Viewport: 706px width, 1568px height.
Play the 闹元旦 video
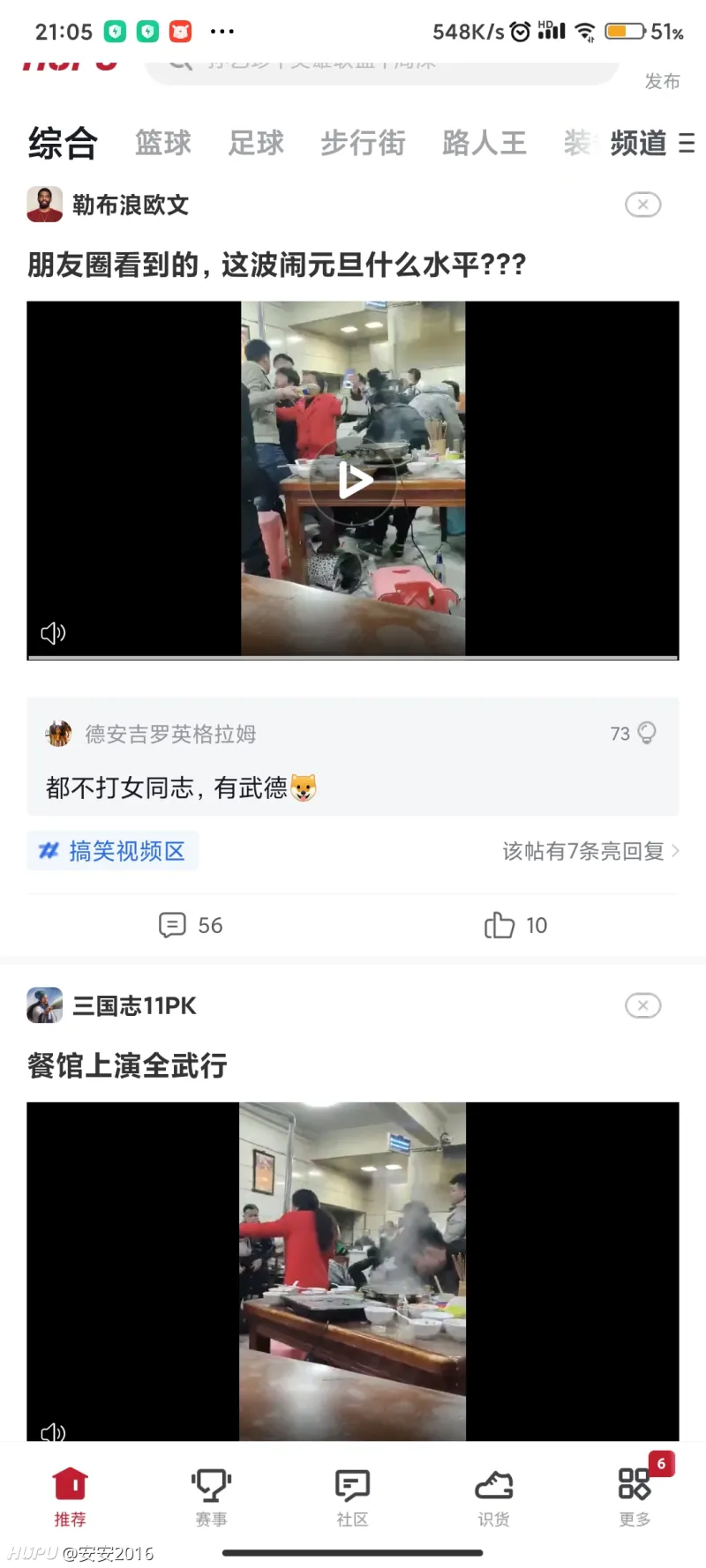pyautogui.click(x=354, y=481)
